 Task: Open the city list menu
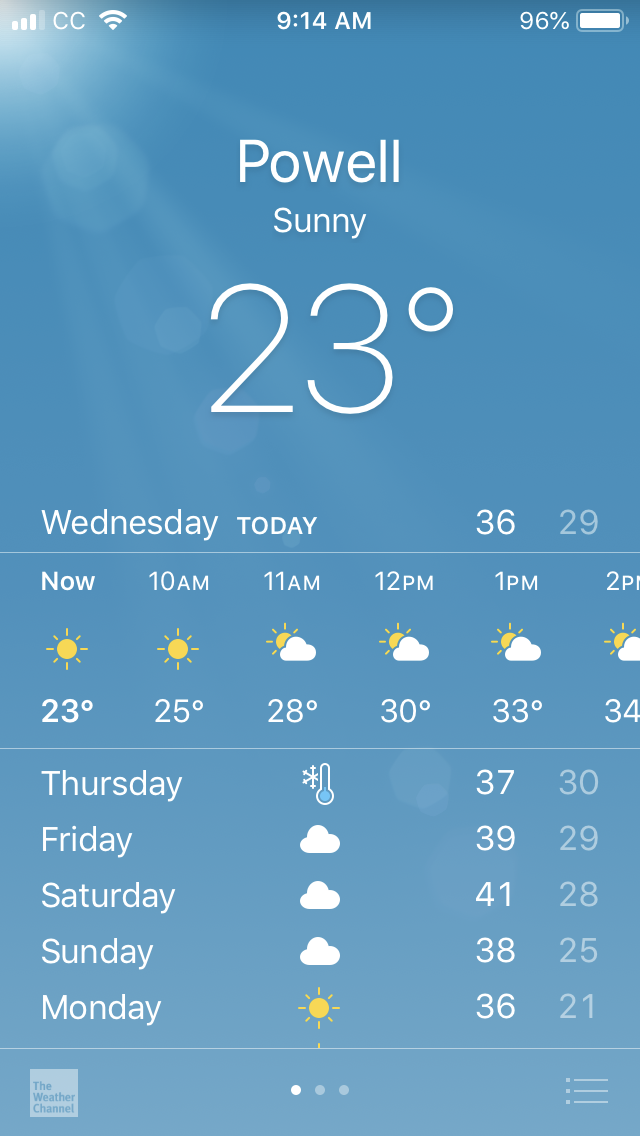(x=586, y=1090)
